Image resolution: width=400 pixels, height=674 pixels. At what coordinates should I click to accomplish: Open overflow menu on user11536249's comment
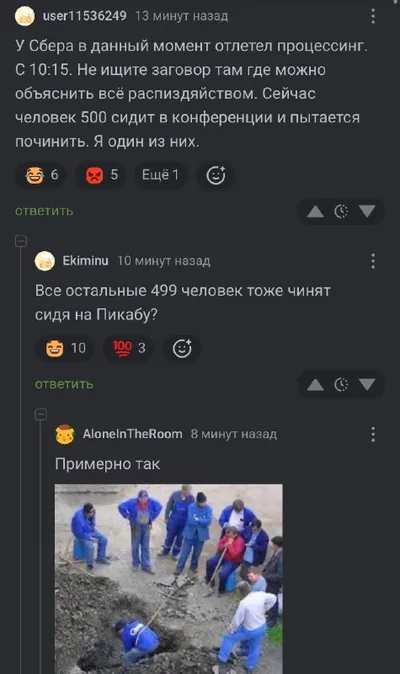coord(373,16)
